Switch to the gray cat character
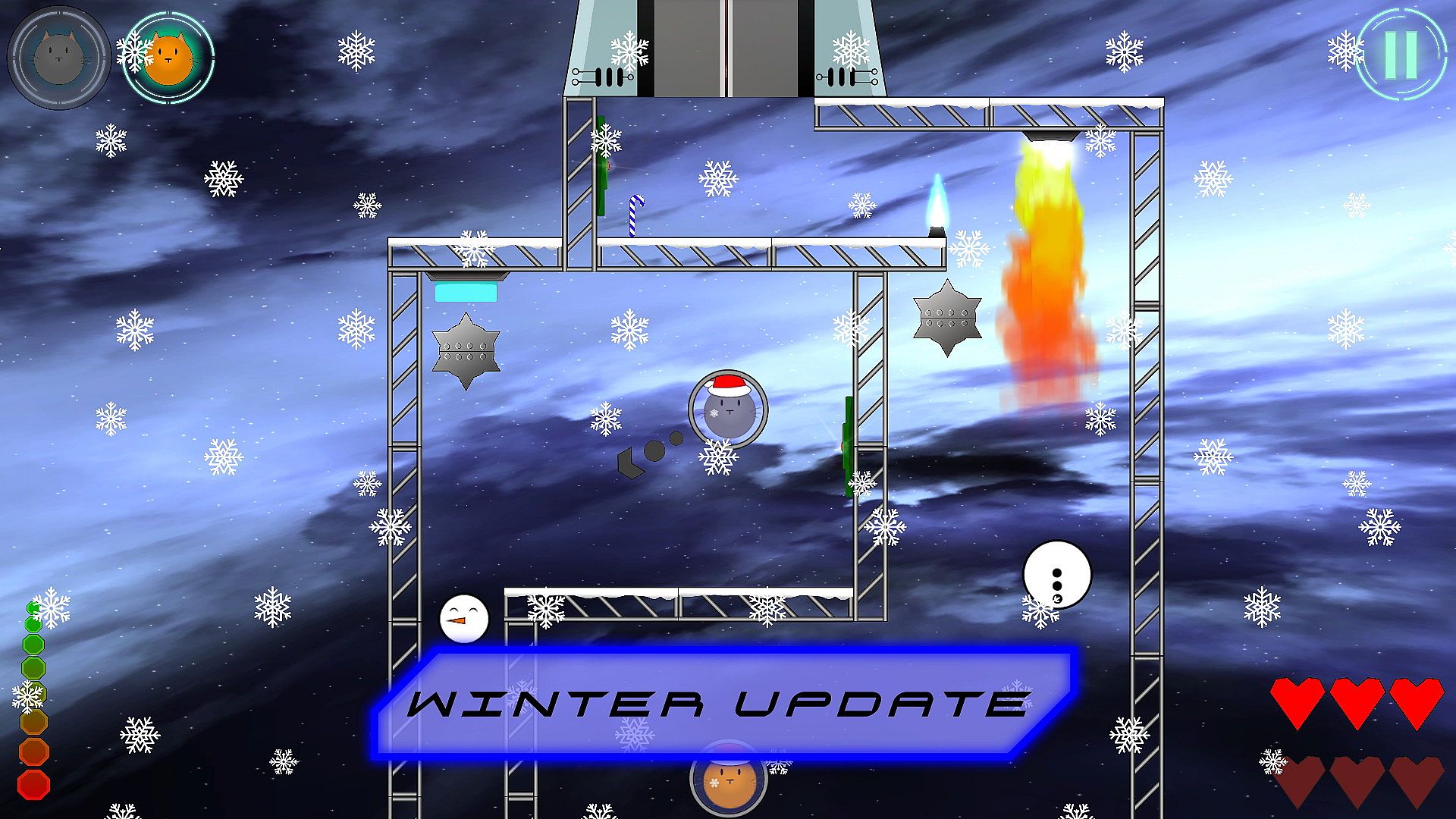Screen dimensions: 1456x819 pyautogui.click(x=59, y=57)
